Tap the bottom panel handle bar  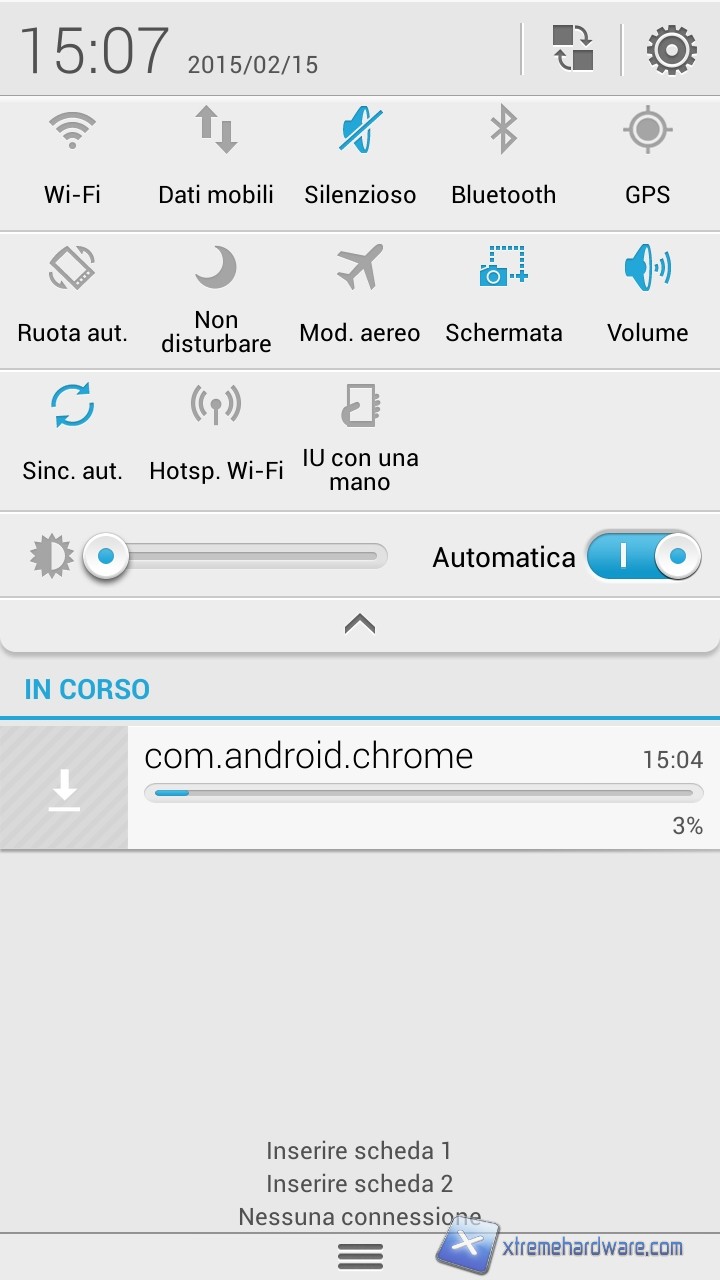tap(360, 1256)
